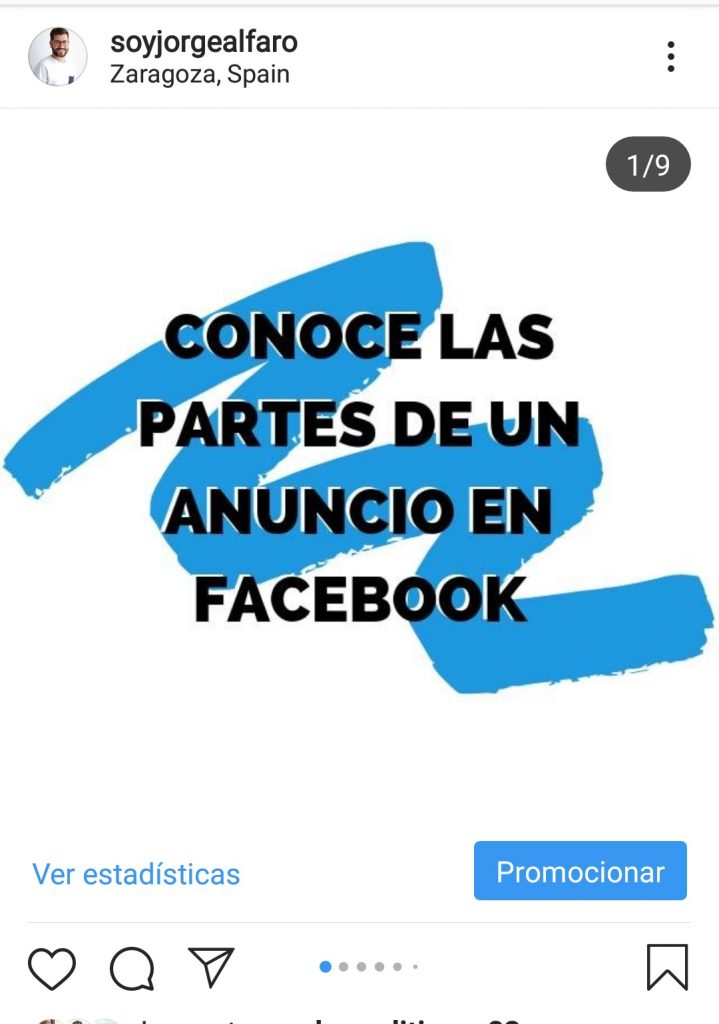This screenshot has width=719, height=1024.
Task: Open the comments bubble
Action: [132, 967]
